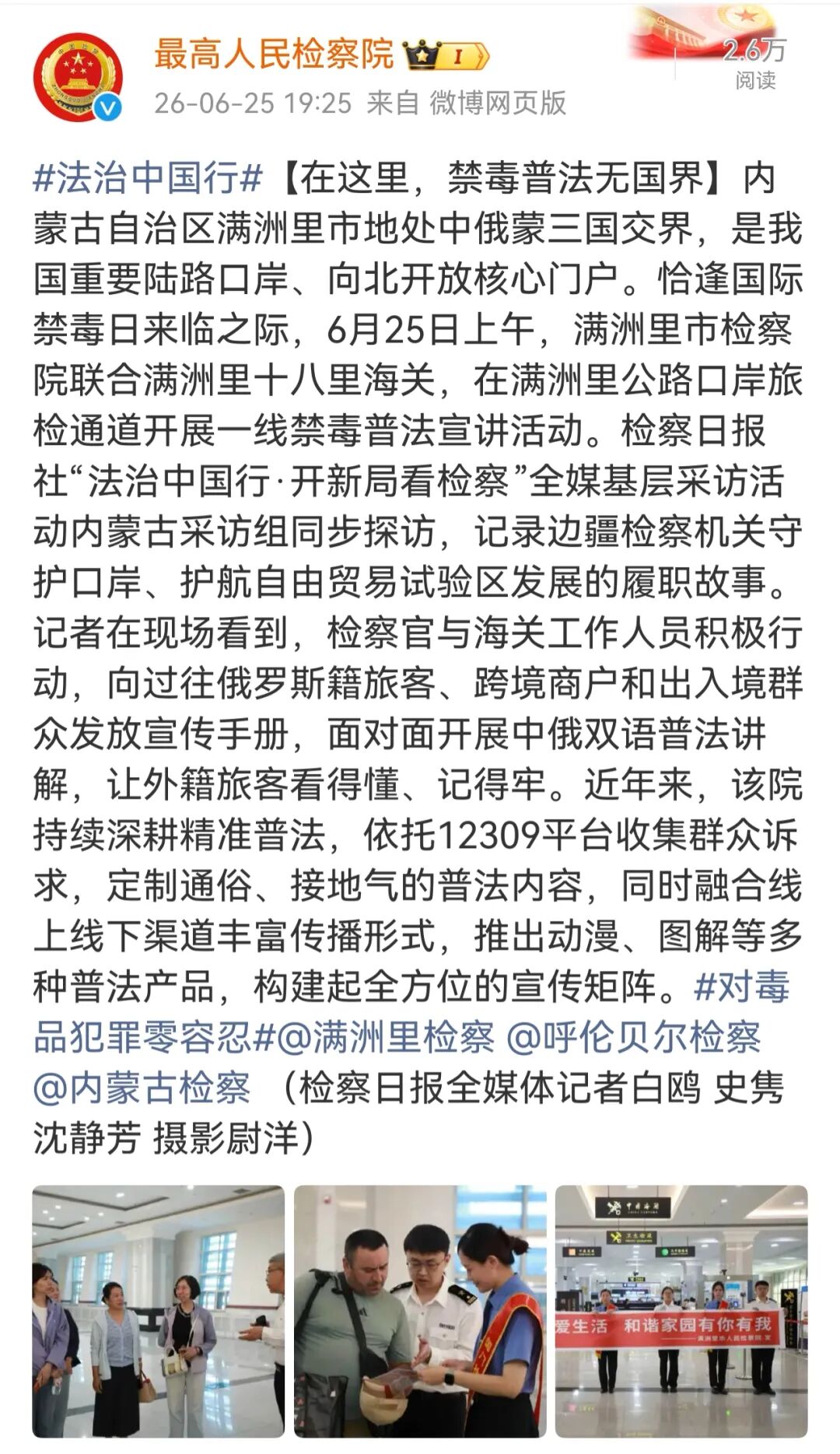Open photo of officers with traveler
The height and width of the screenshot is (1454, 840).
pos(420,1311)
